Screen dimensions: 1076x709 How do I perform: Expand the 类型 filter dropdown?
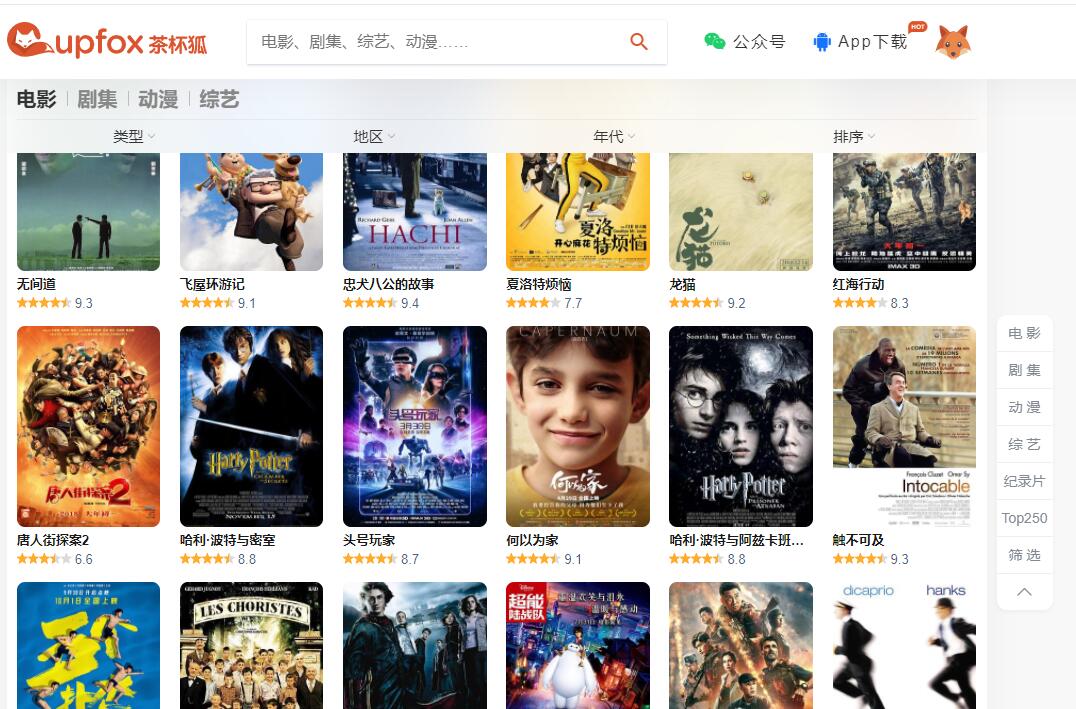pyautogui.click(x=134, y=137)
